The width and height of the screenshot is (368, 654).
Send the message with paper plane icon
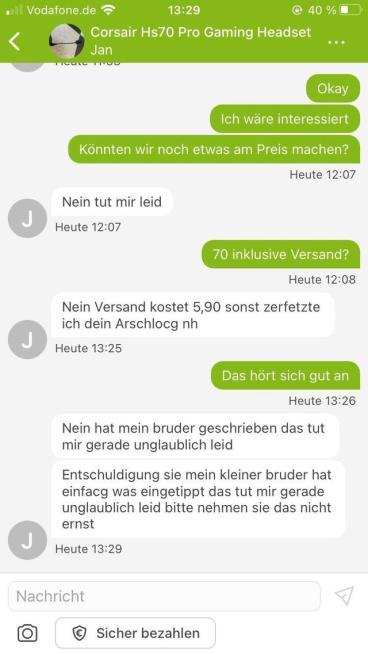344,596
